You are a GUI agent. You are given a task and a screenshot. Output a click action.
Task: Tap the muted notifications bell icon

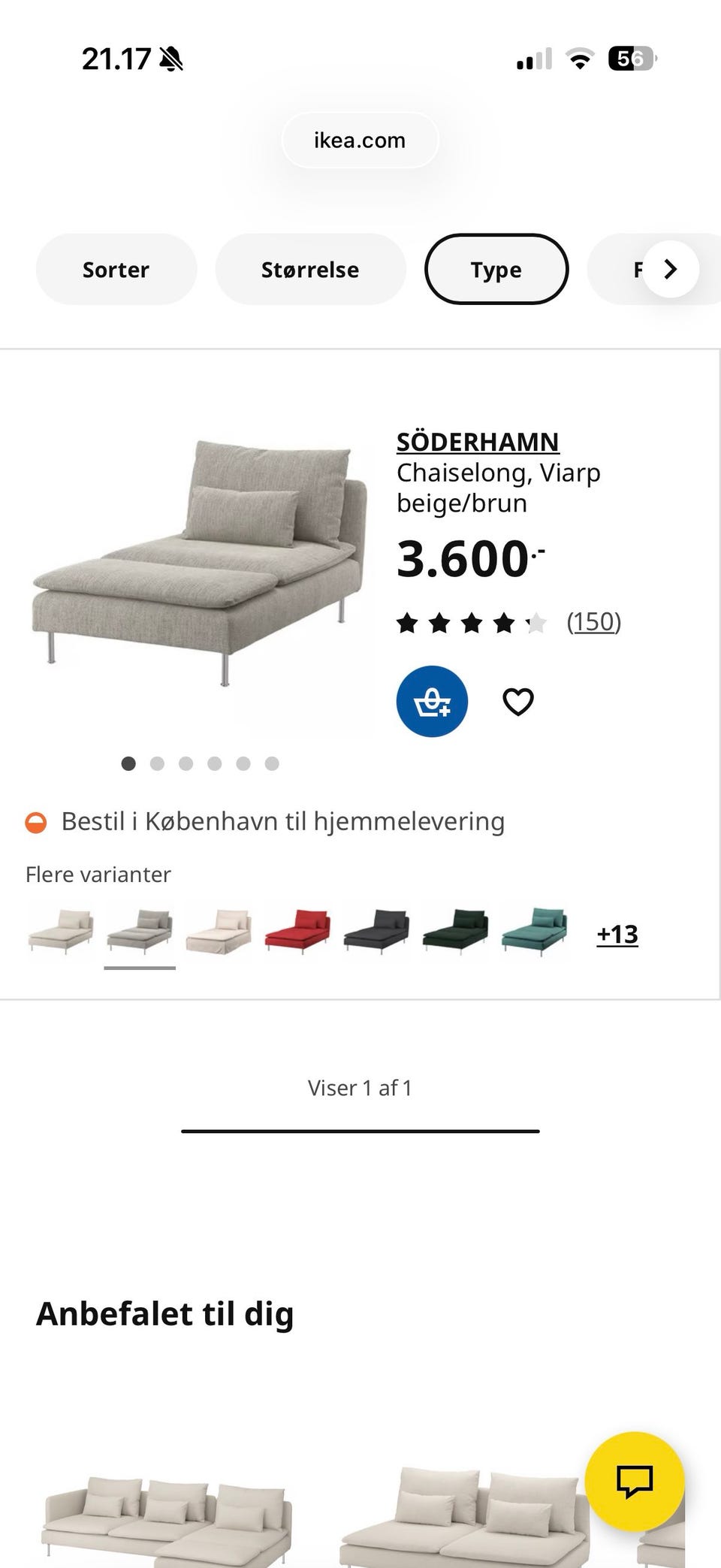pyautogui.click(x=171, y=59)
